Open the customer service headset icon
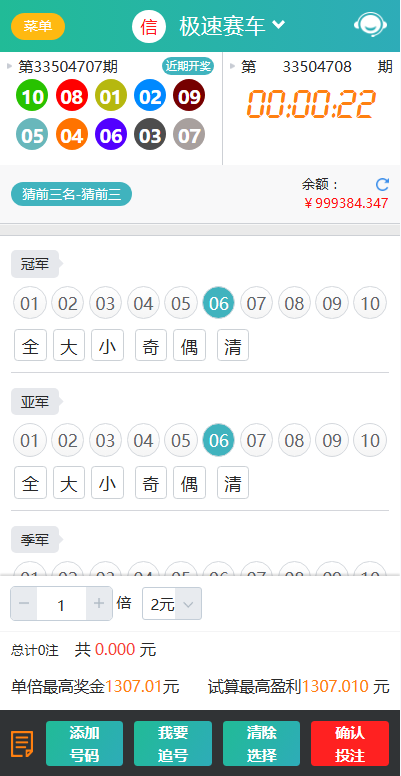 (x=370, y=25)
